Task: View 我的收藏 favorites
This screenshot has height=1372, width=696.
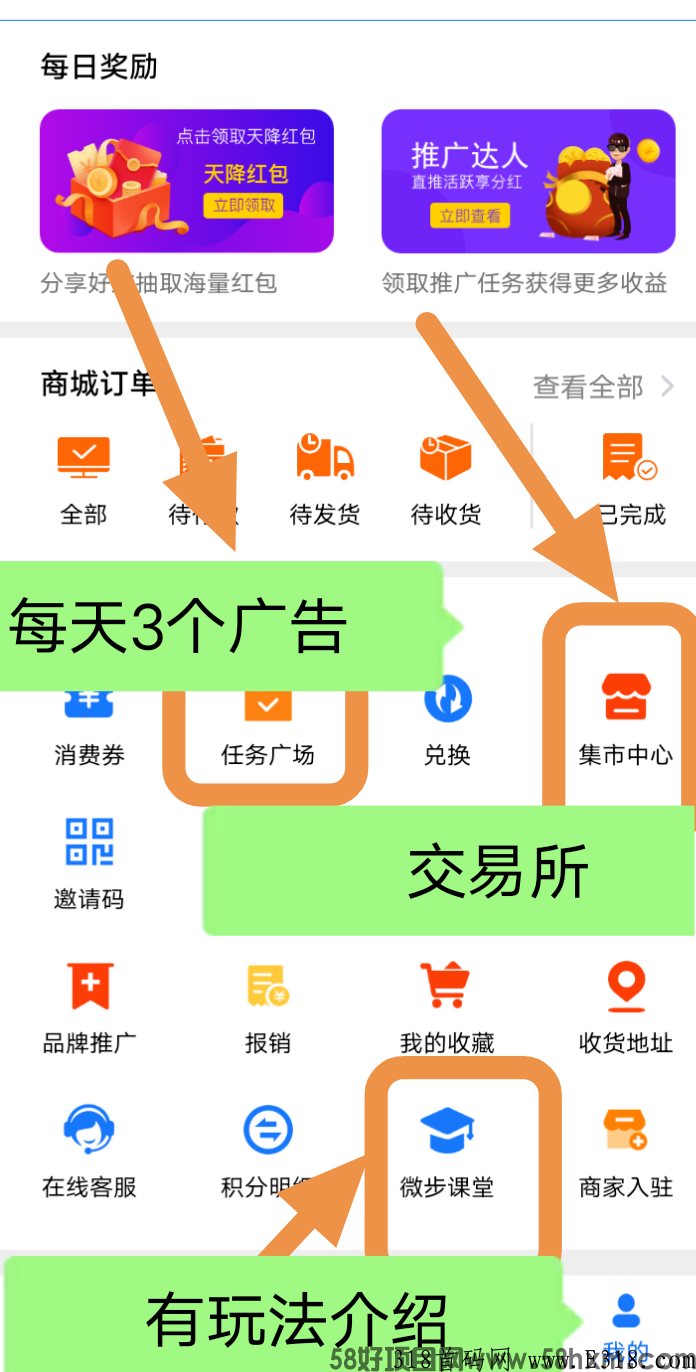Action: [x=447, y=1006]
